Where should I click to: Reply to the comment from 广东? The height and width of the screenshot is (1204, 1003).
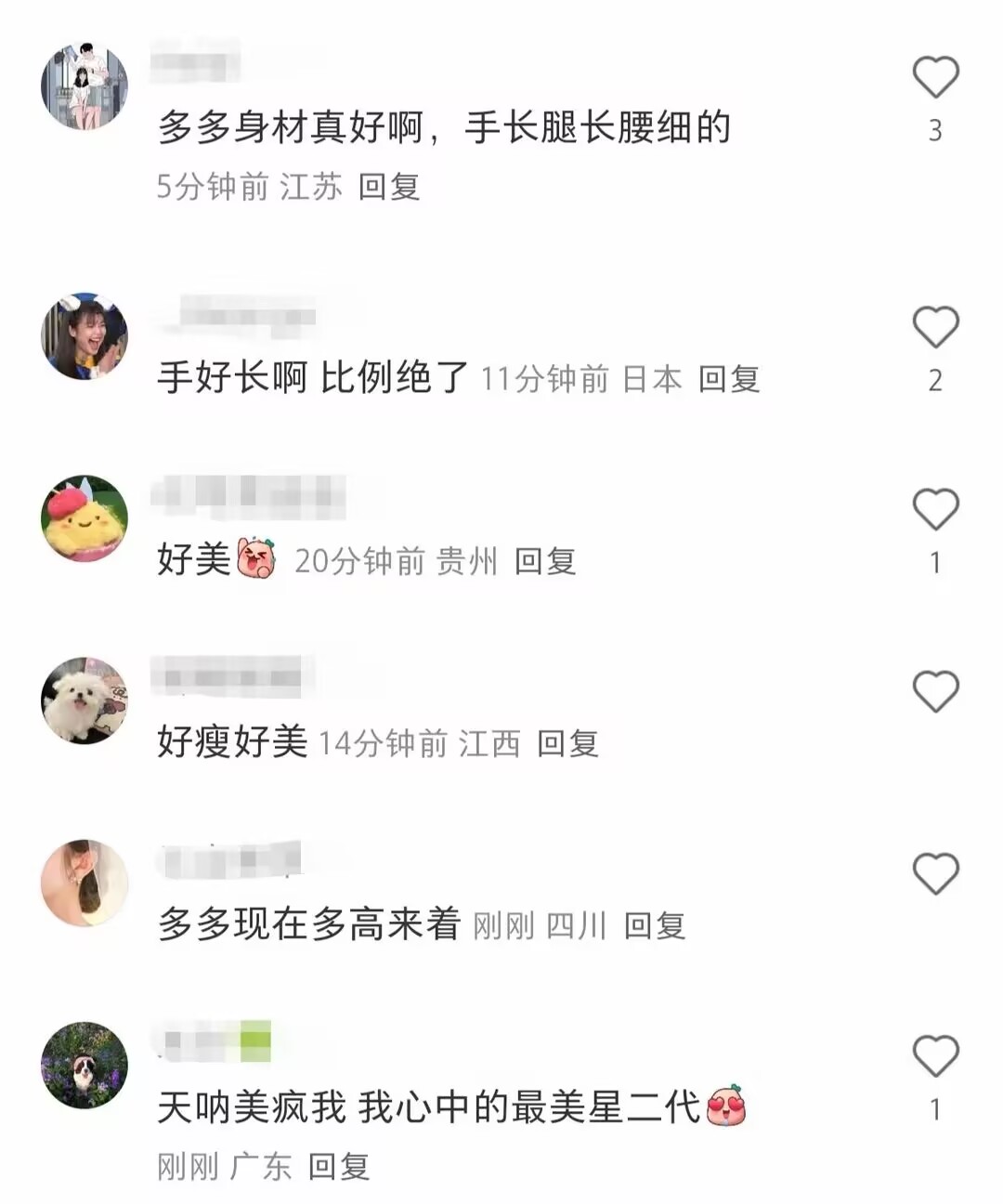click(x=339, y=1166)
